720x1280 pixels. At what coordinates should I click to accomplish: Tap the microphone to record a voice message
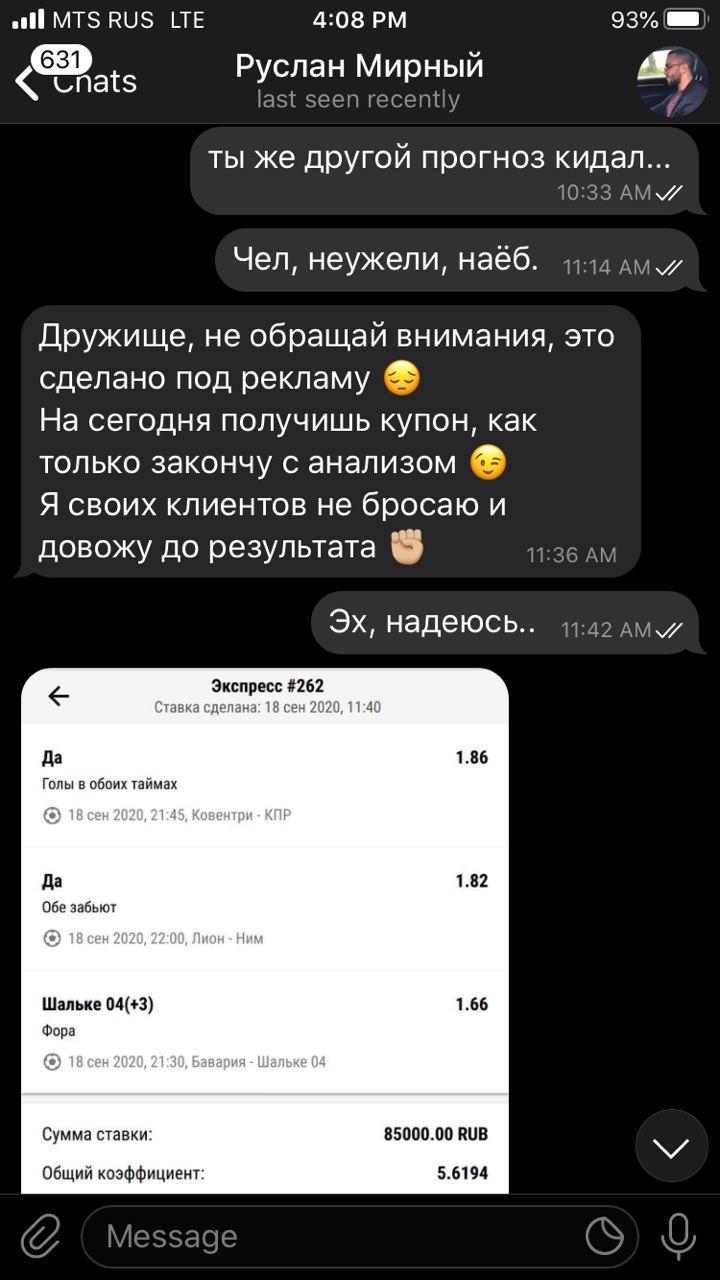pyautogui.click(x=679, y=1237)
